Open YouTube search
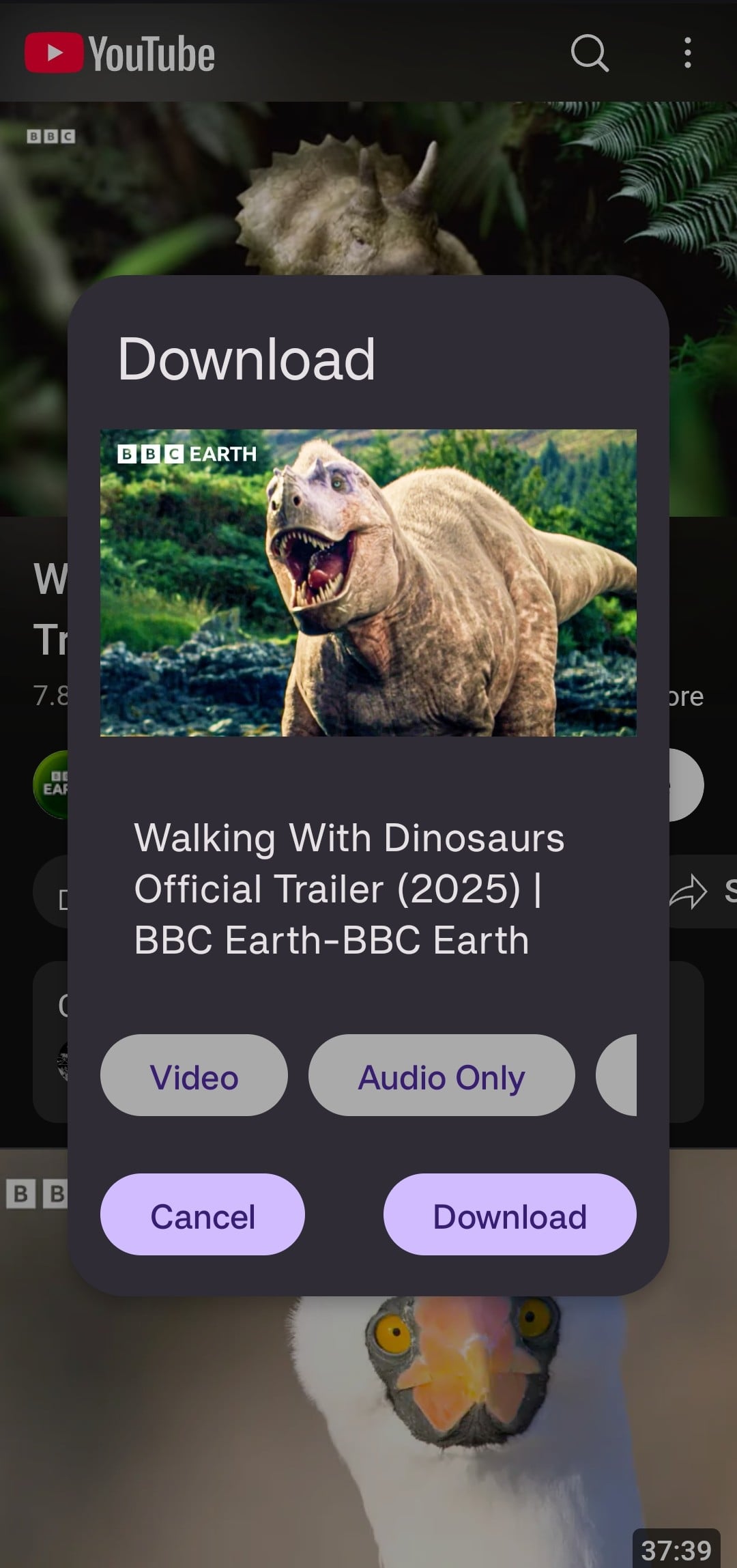 [x=590, y=53]
